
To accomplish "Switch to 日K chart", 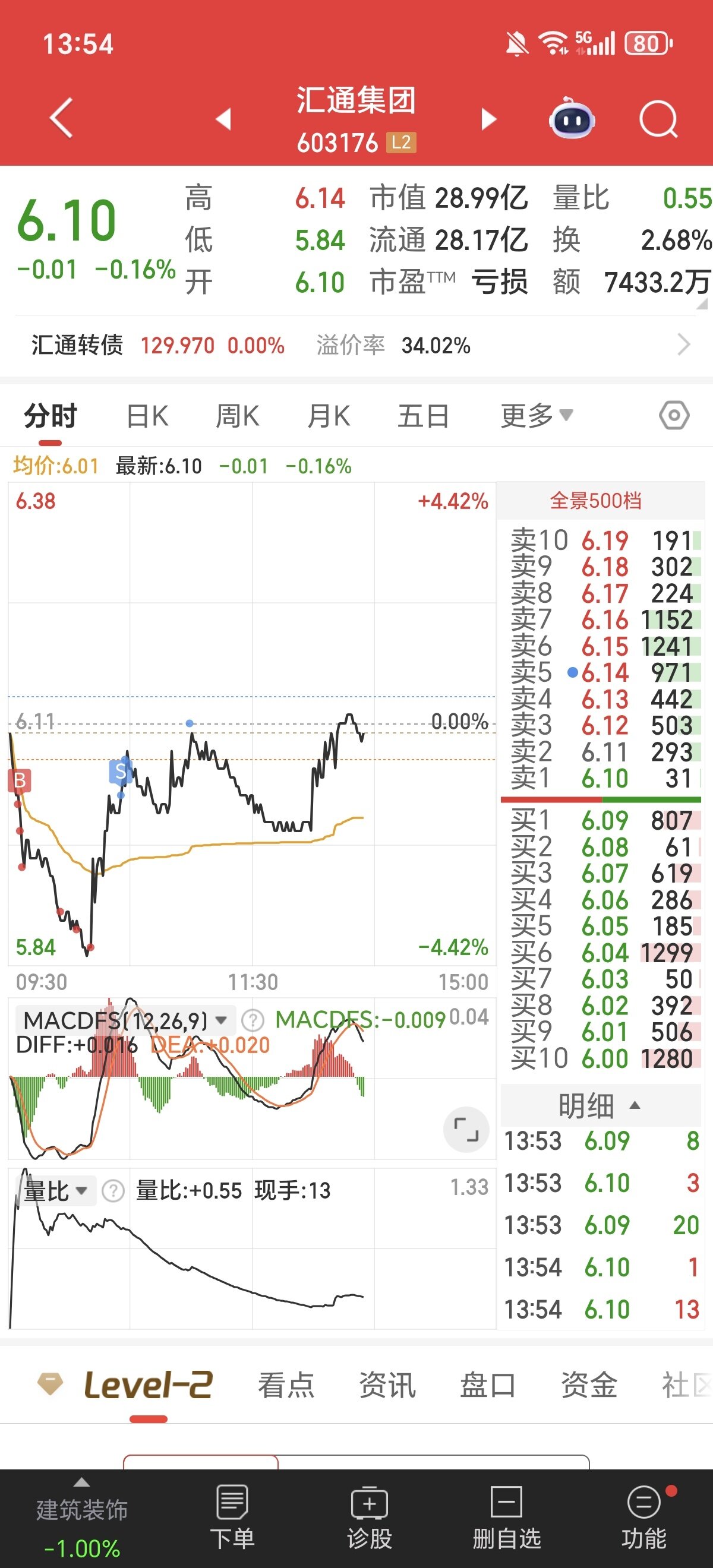I will [147, 417].
